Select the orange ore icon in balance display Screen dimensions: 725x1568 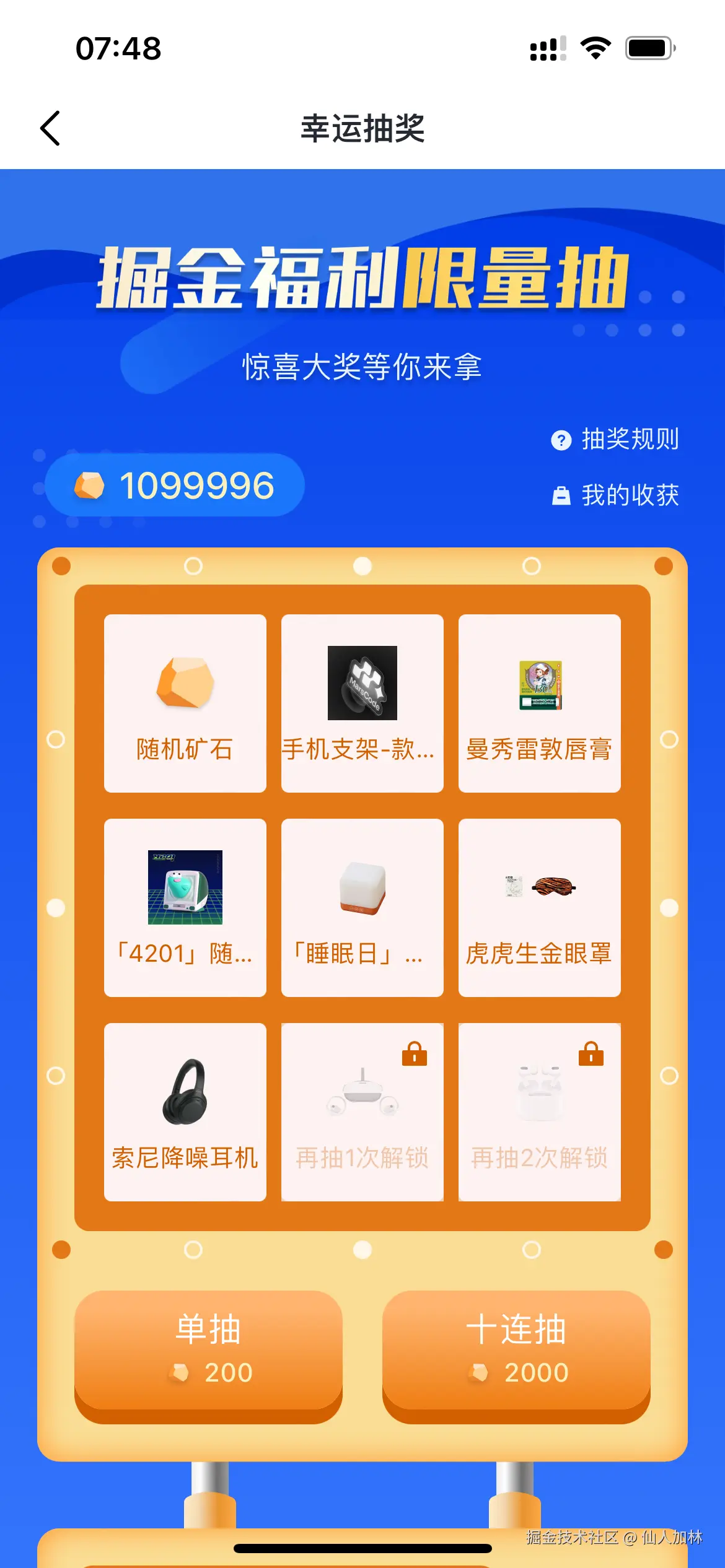[90, 486]
